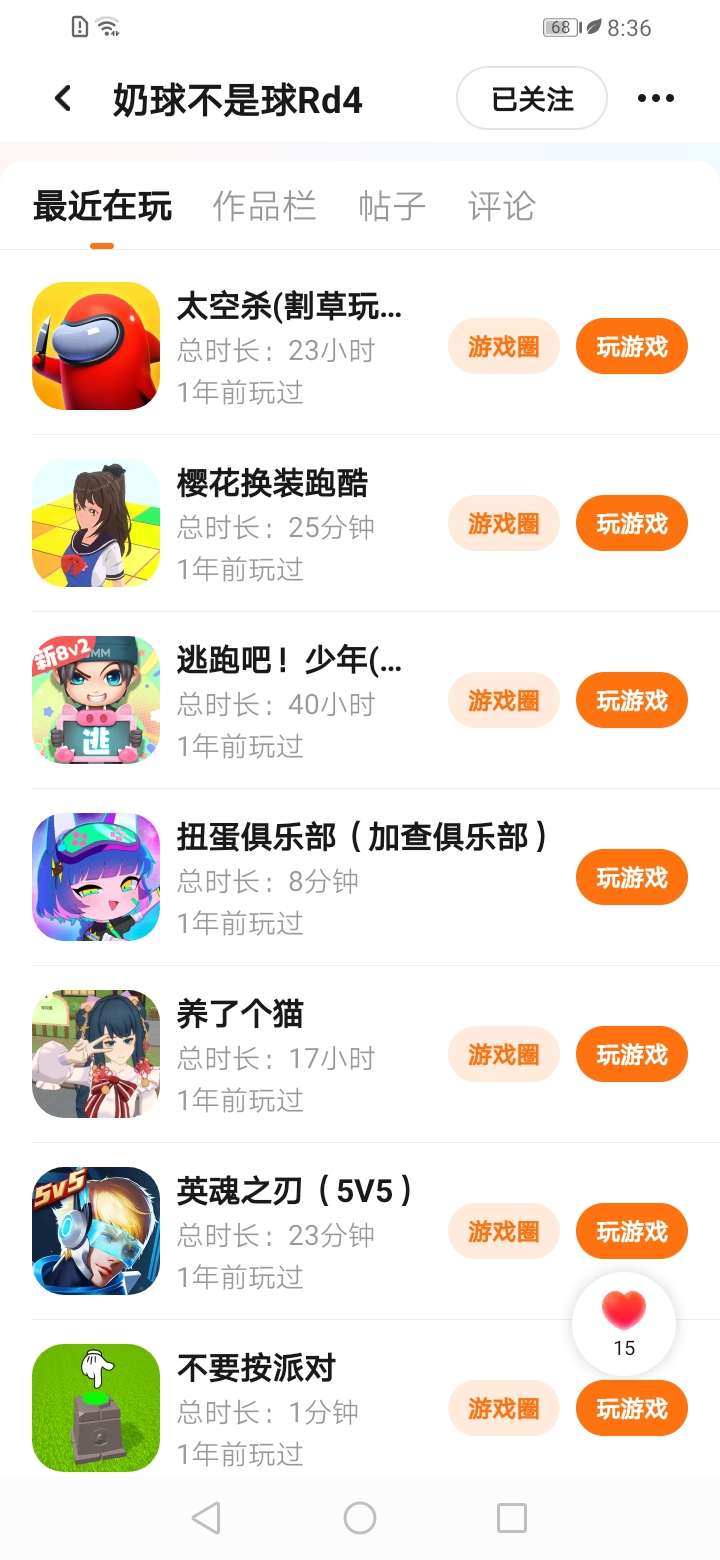Open 游戏圈 for 逃跑吧！少年
The image size is (720, 1560).
click(x=503, y=700)
